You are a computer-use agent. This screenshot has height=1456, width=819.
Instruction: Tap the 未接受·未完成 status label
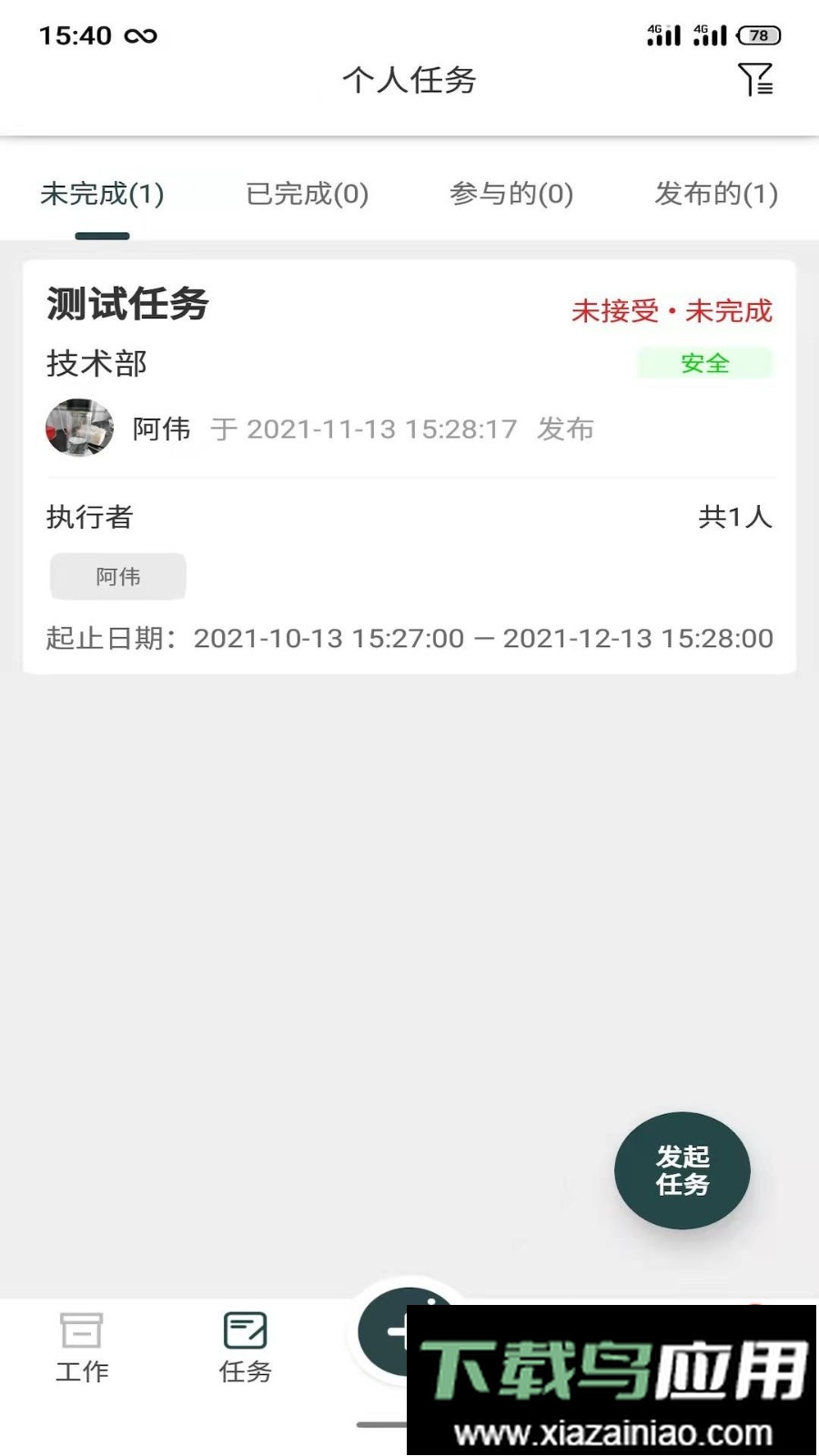point(672,311)
